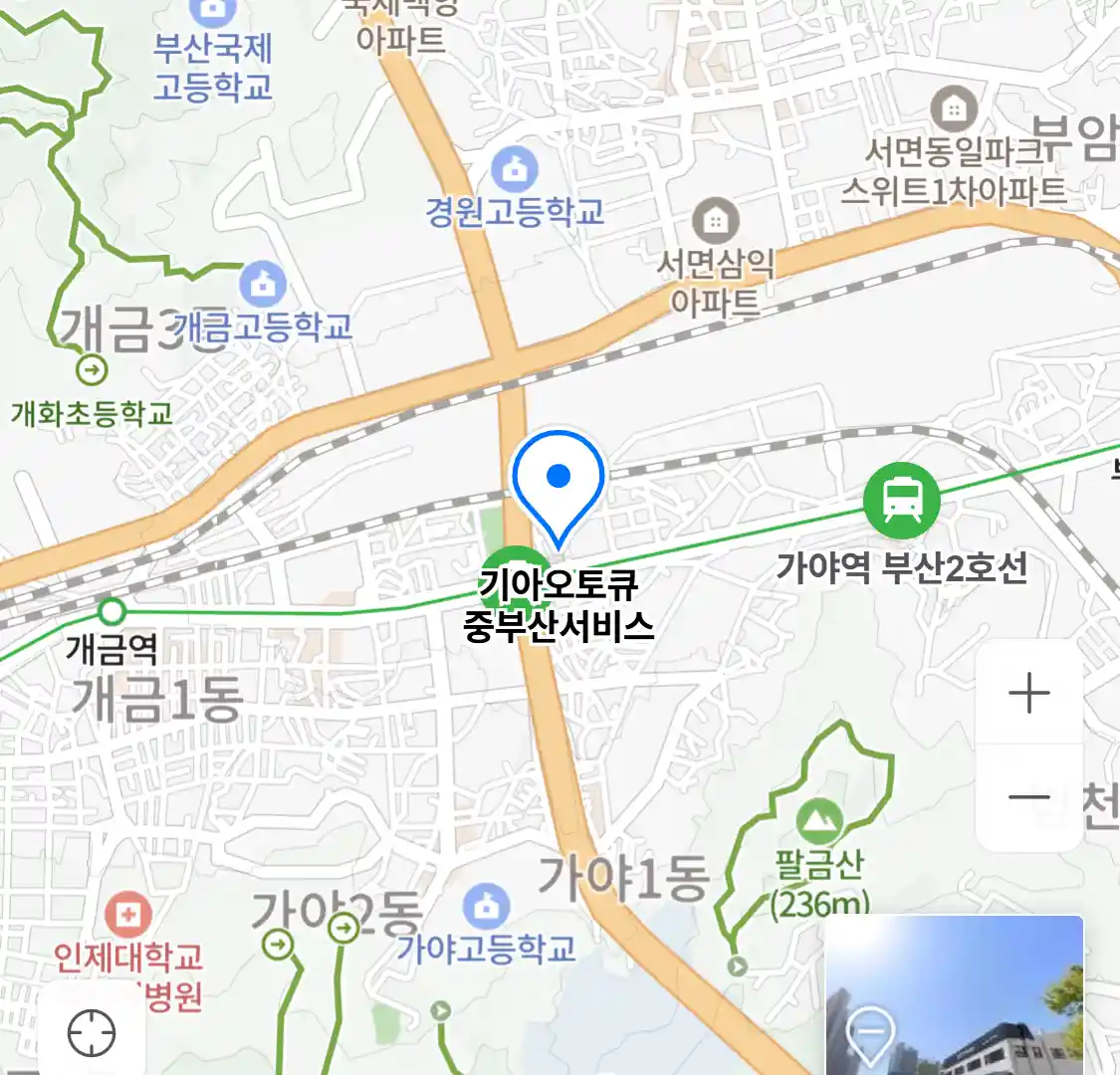The image size is (1120, 1075).
Task: Open the 서면삼익아파트 building marker
Action: tap(715, 221)
